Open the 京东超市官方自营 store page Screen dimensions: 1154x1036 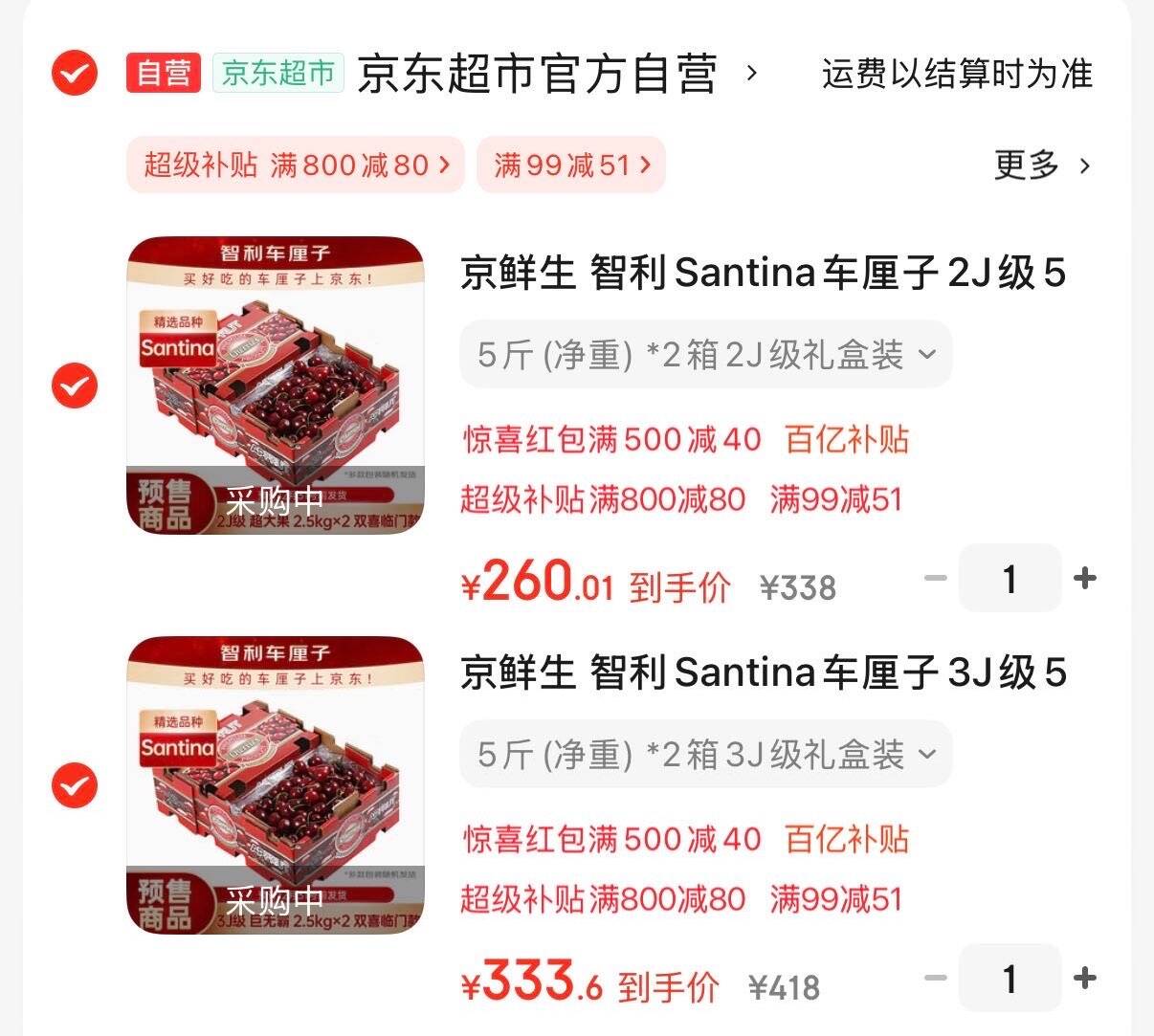click(x=557, y=74)
